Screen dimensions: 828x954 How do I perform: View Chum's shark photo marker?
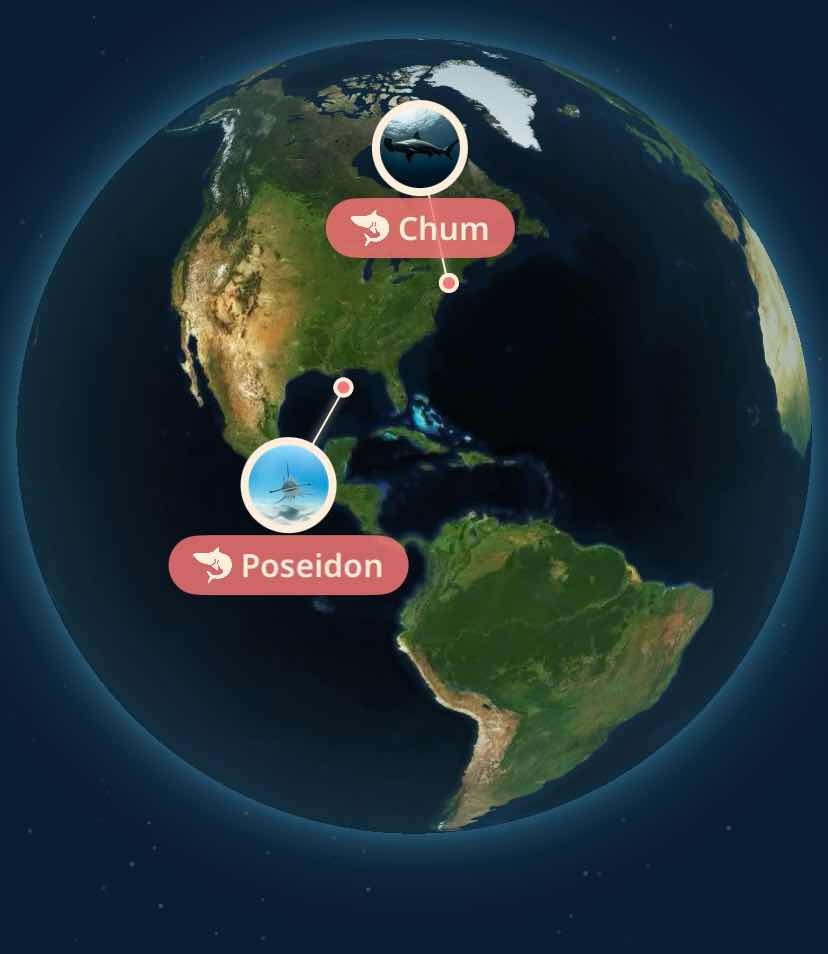(420, 148)
